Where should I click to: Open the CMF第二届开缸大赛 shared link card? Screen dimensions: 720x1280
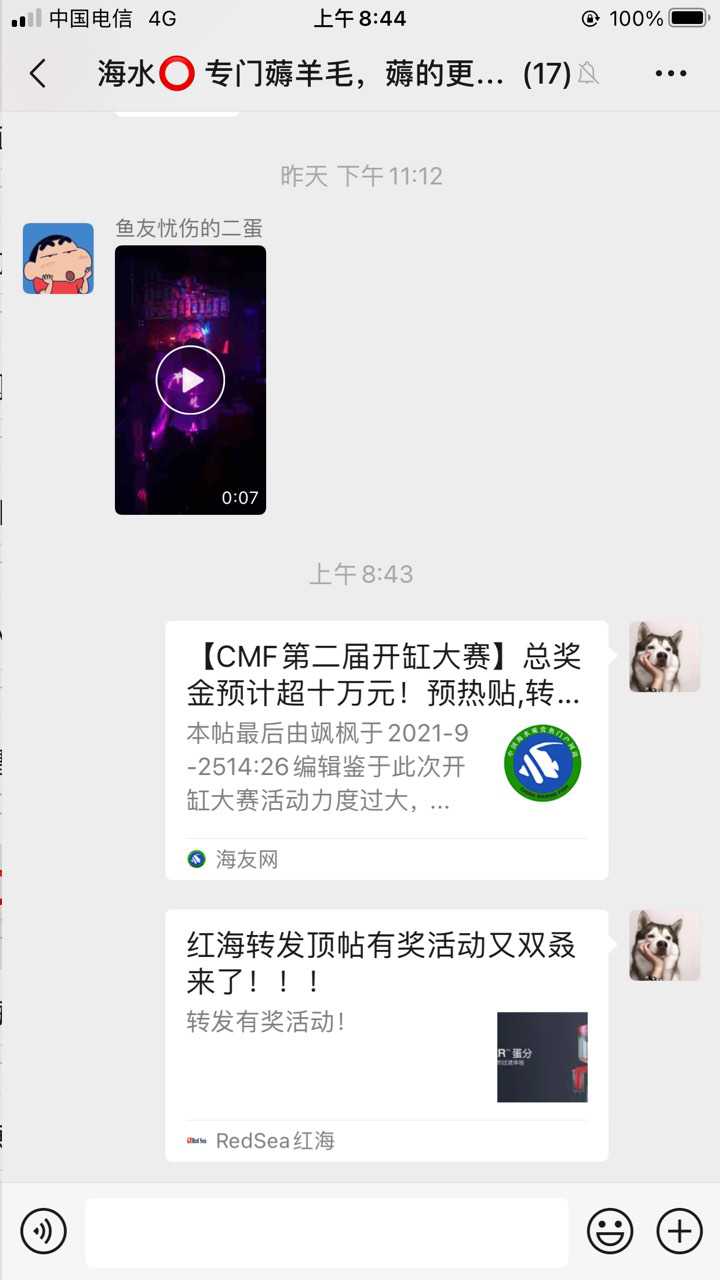(386, 750)
